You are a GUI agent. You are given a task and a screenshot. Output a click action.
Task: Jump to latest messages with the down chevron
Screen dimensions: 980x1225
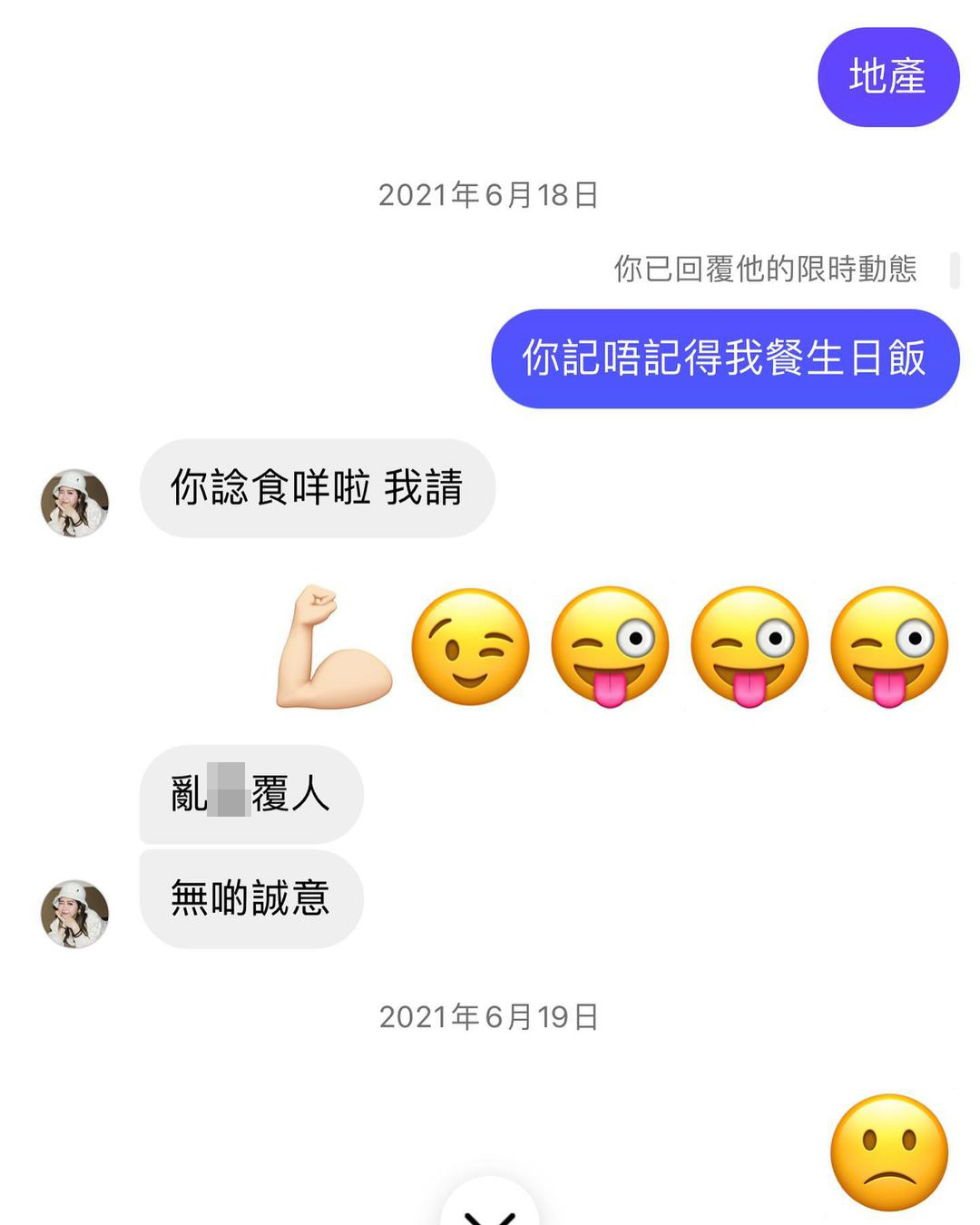(490, 1209)
